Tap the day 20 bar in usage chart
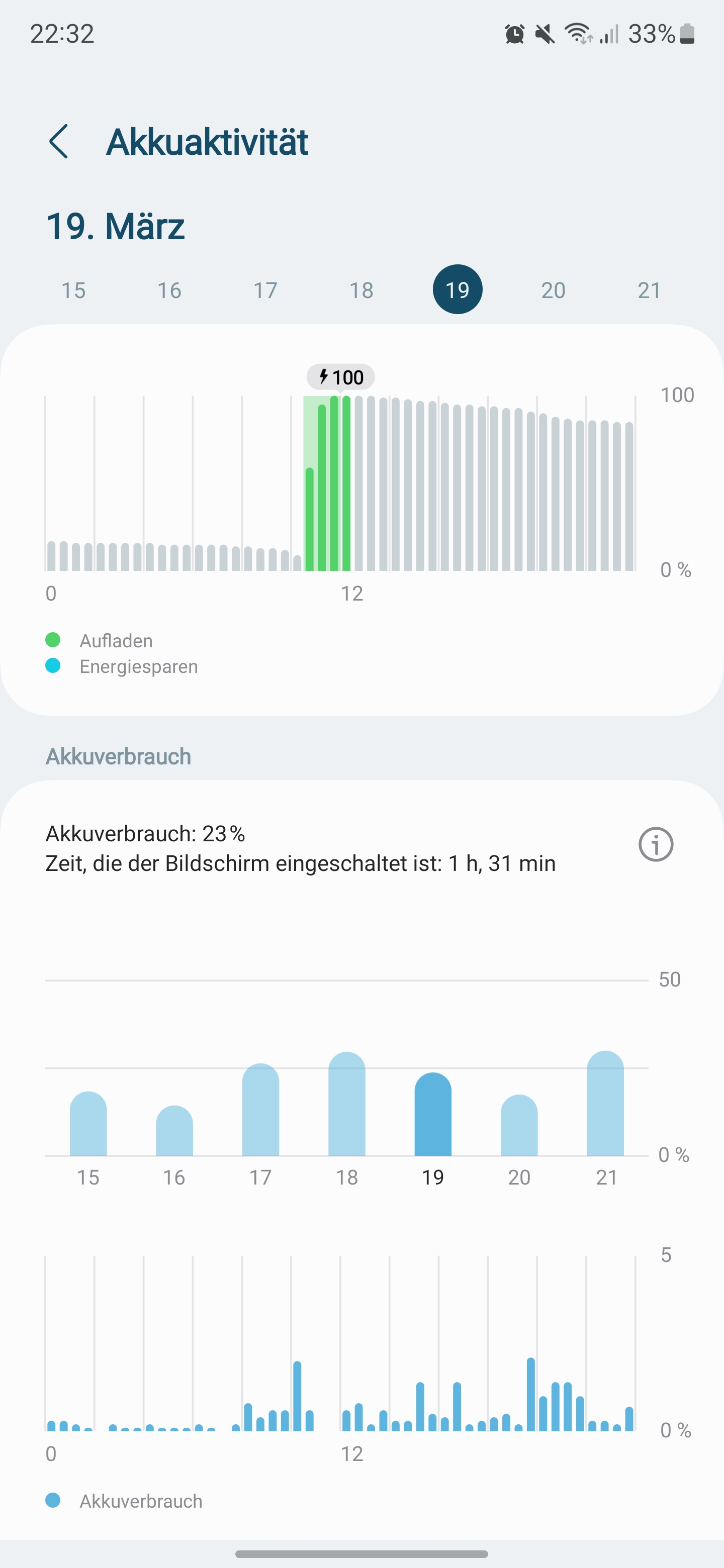This screenshot has width=724, height=1568. click(519, 1126)
